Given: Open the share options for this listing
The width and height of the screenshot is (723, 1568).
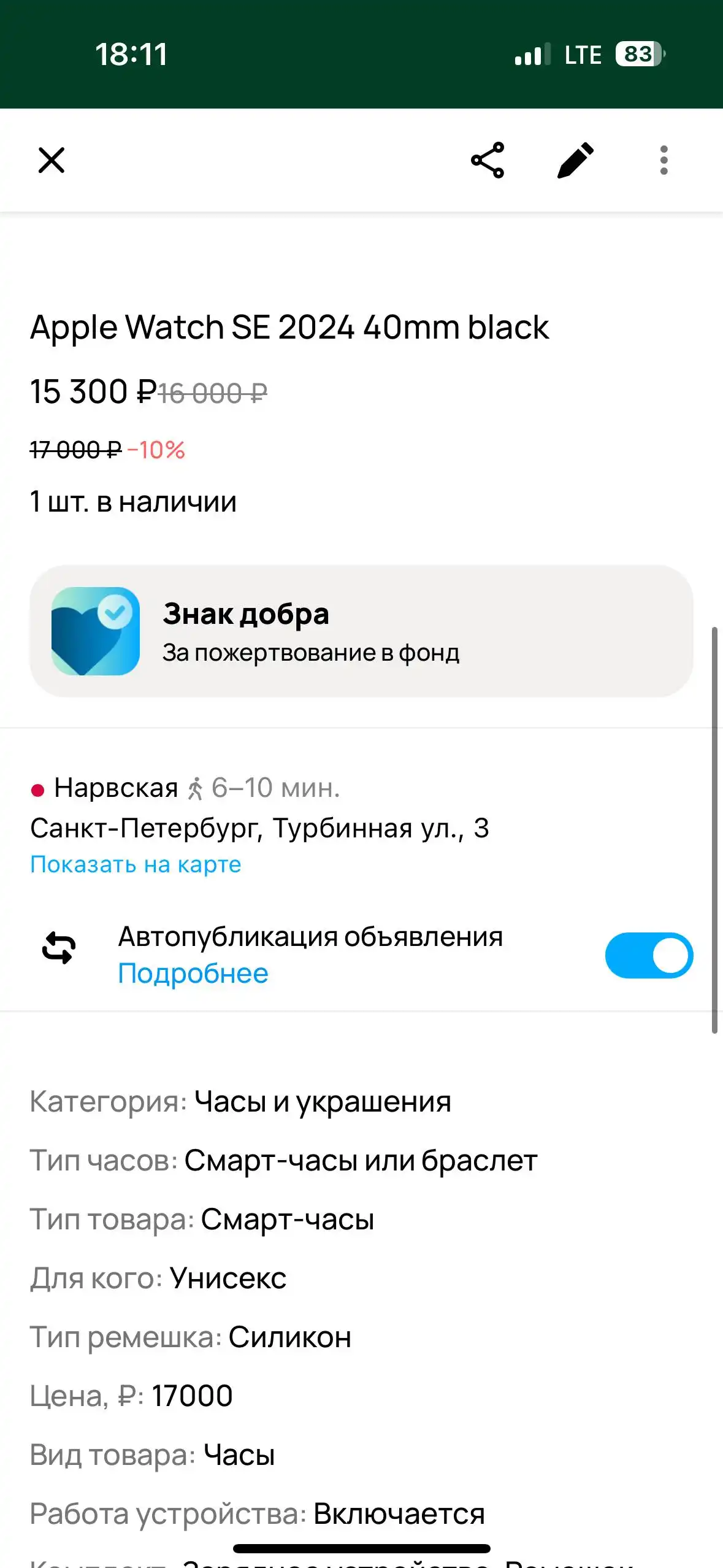Looking at the screenshot, I should click(488, 161).
